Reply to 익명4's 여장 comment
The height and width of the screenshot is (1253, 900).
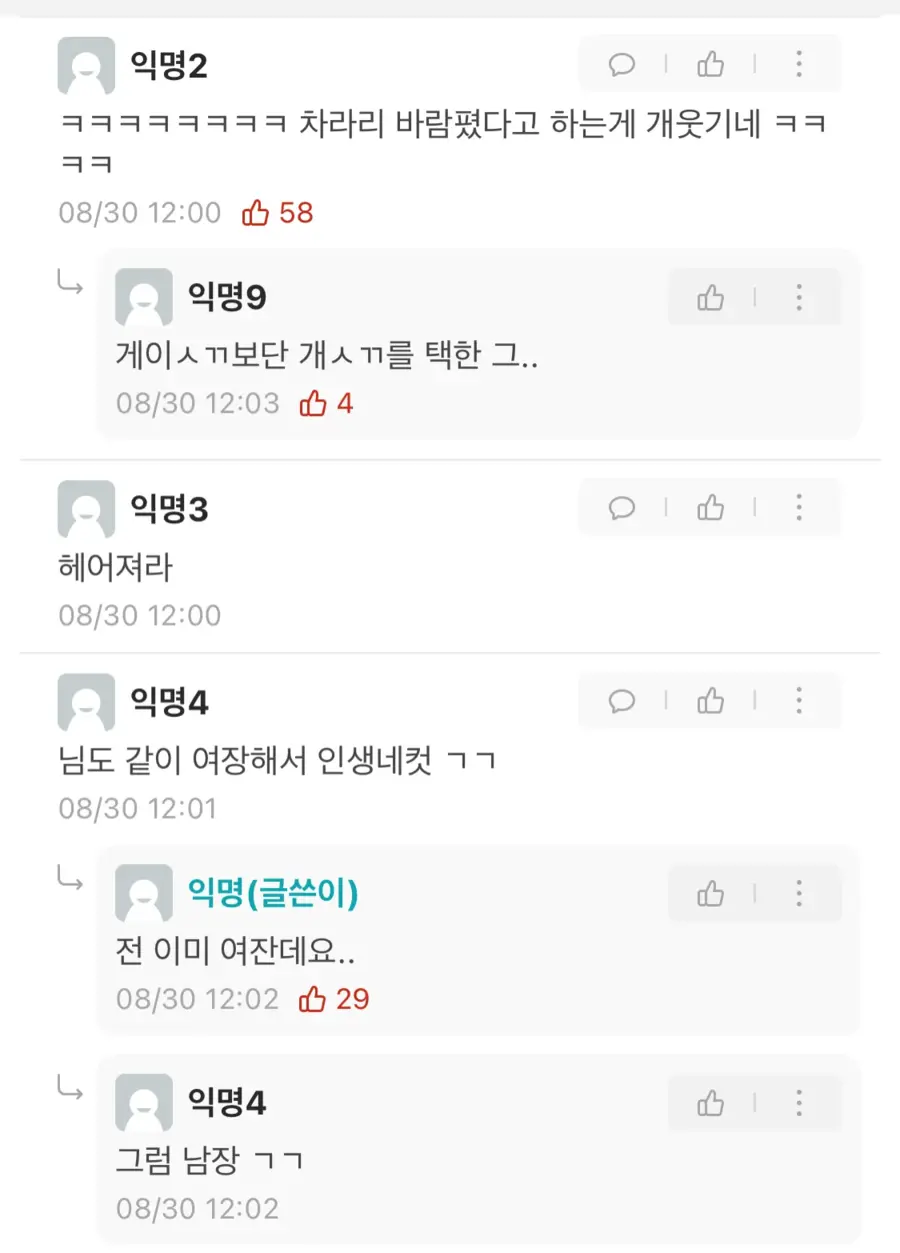[622, 701]
